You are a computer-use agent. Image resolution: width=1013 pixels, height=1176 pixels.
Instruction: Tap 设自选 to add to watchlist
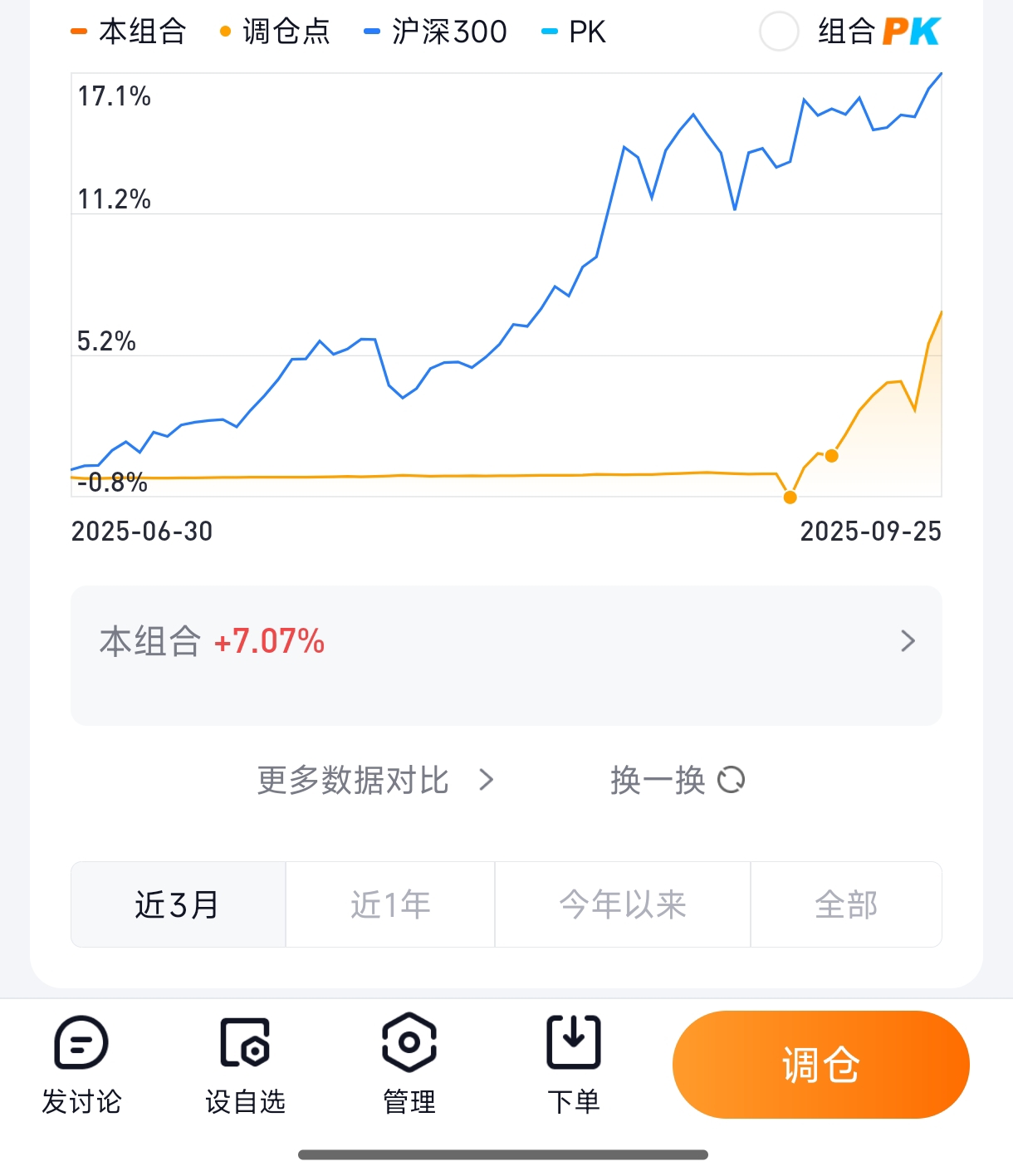pos(245,1065)
